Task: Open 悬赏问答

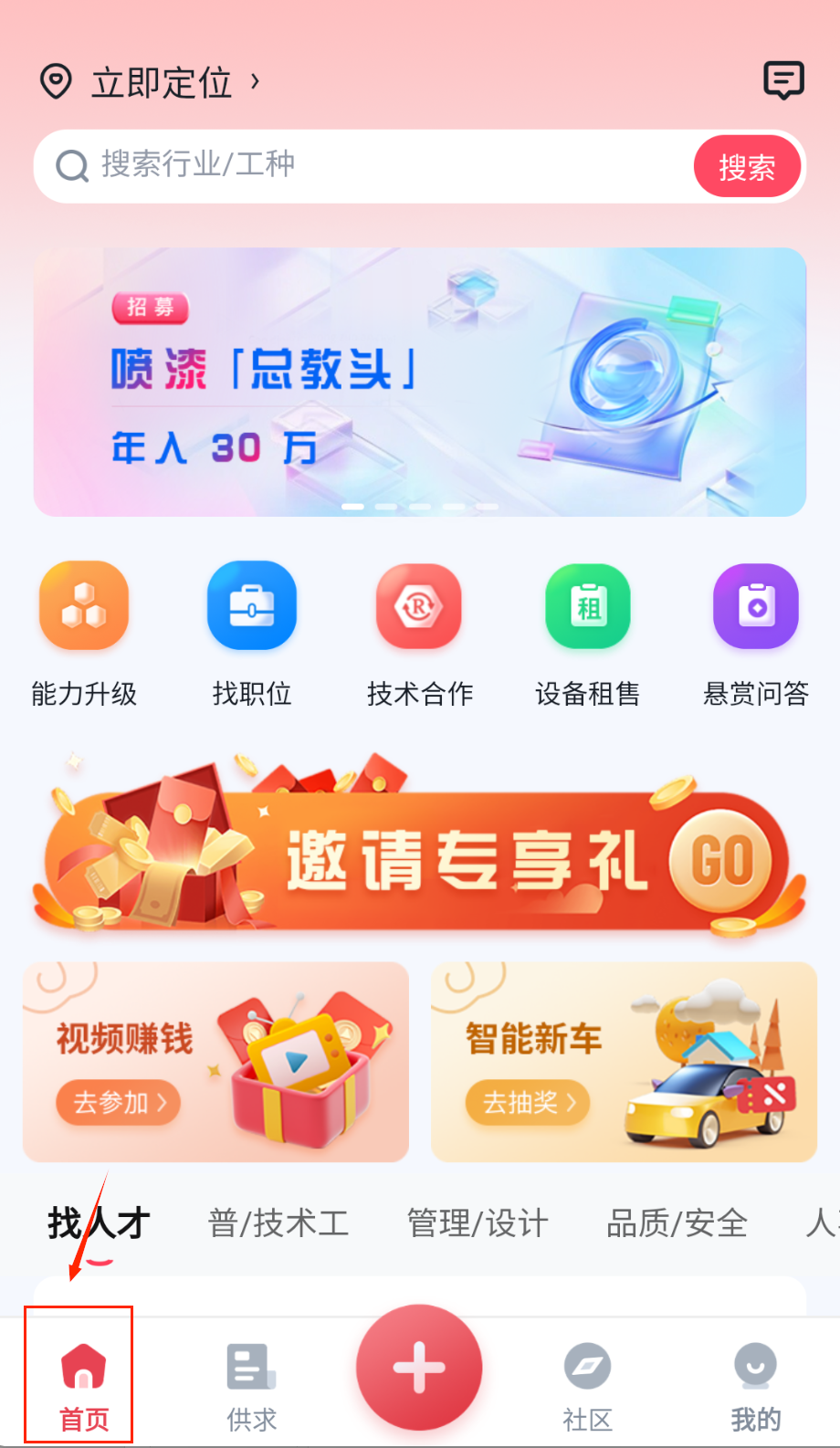Action: [755, 632]
